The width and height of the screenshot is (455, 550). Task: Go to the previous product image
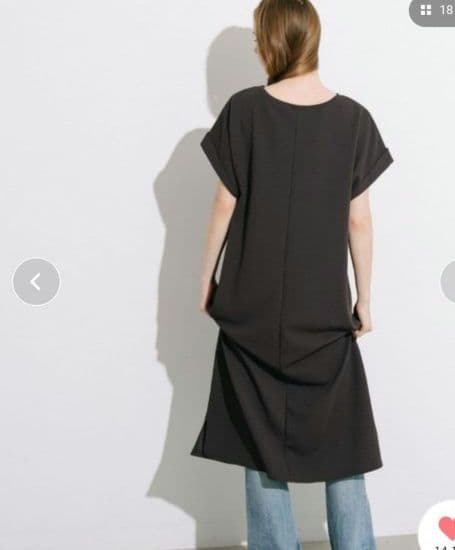[36, 282]
